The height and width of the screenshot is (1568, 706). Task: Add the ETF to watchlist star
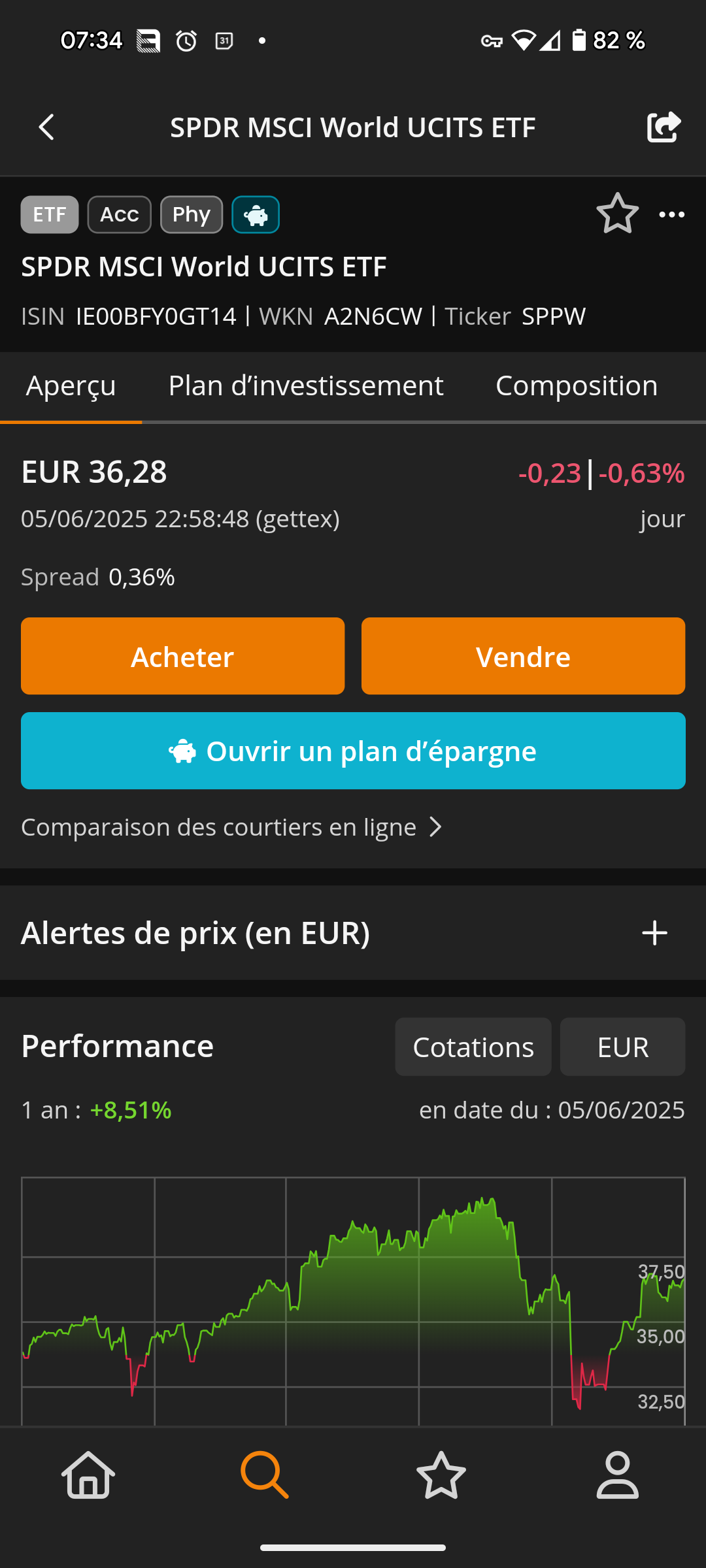617,214
